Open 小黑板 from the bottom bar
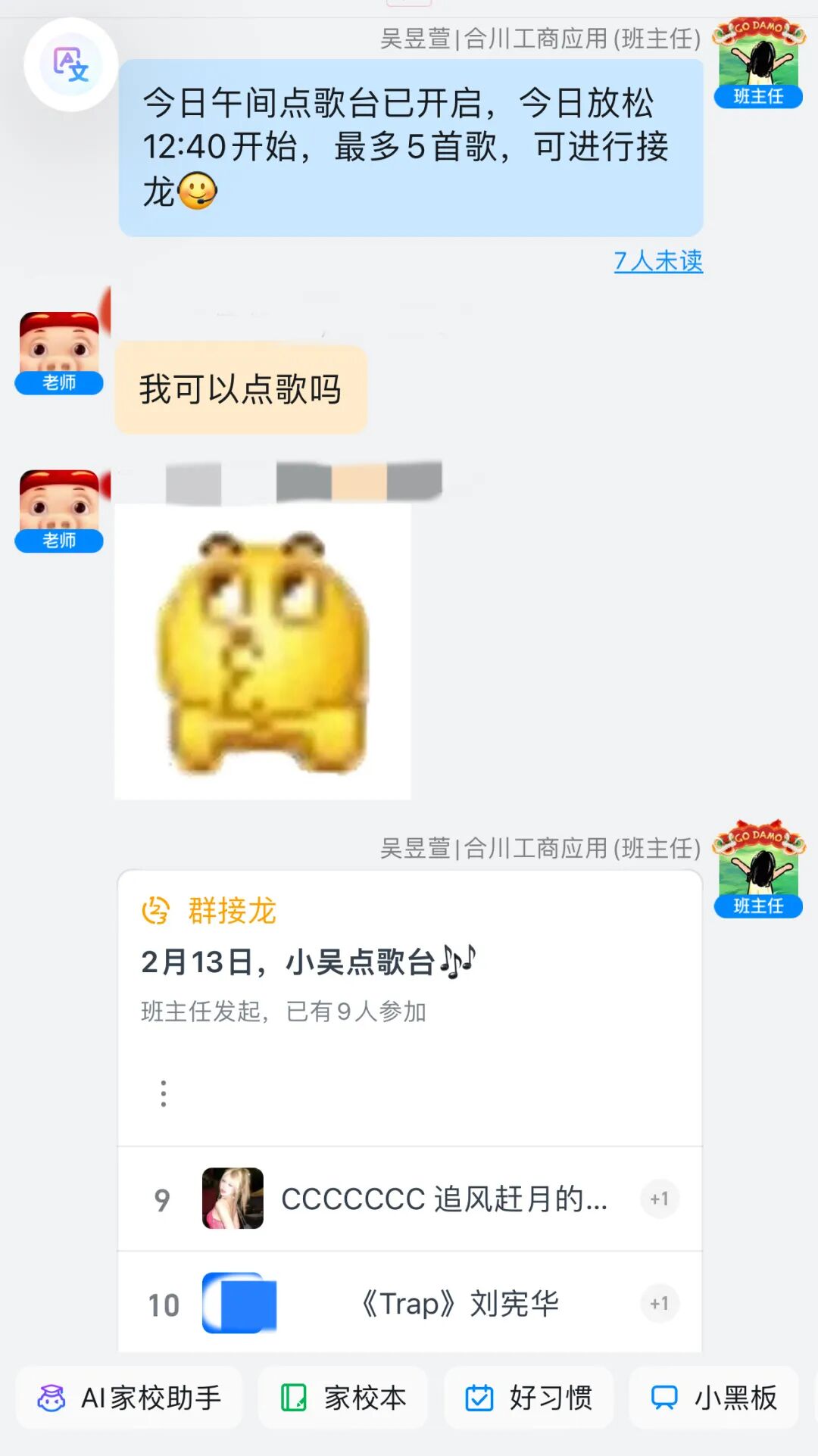Screen dimensions: 818x1456 (x=712, y=1399)
